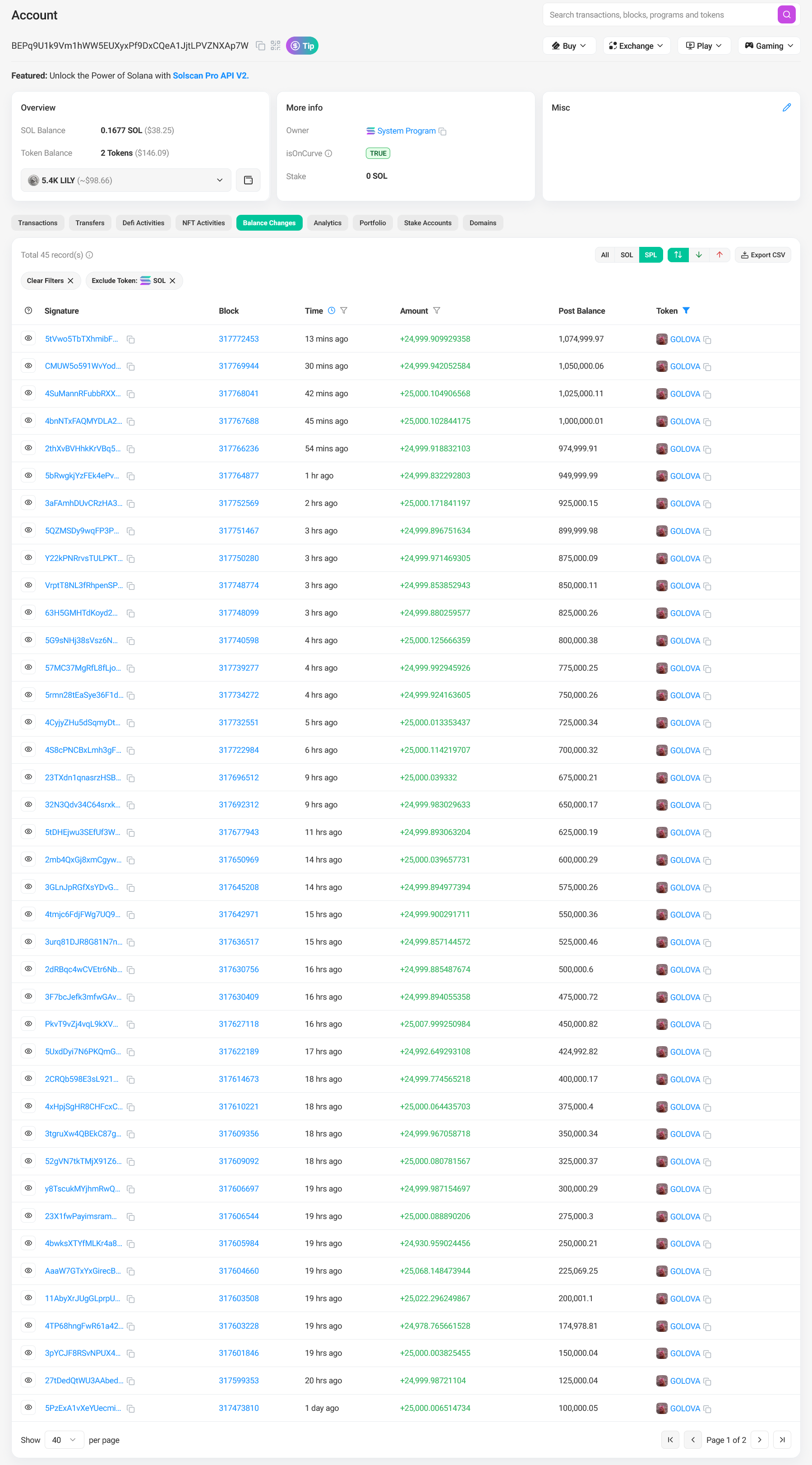The height and width of the screenshot is (1465, 812).
Task: Open System Program owner link
Action: coord(406,131)
